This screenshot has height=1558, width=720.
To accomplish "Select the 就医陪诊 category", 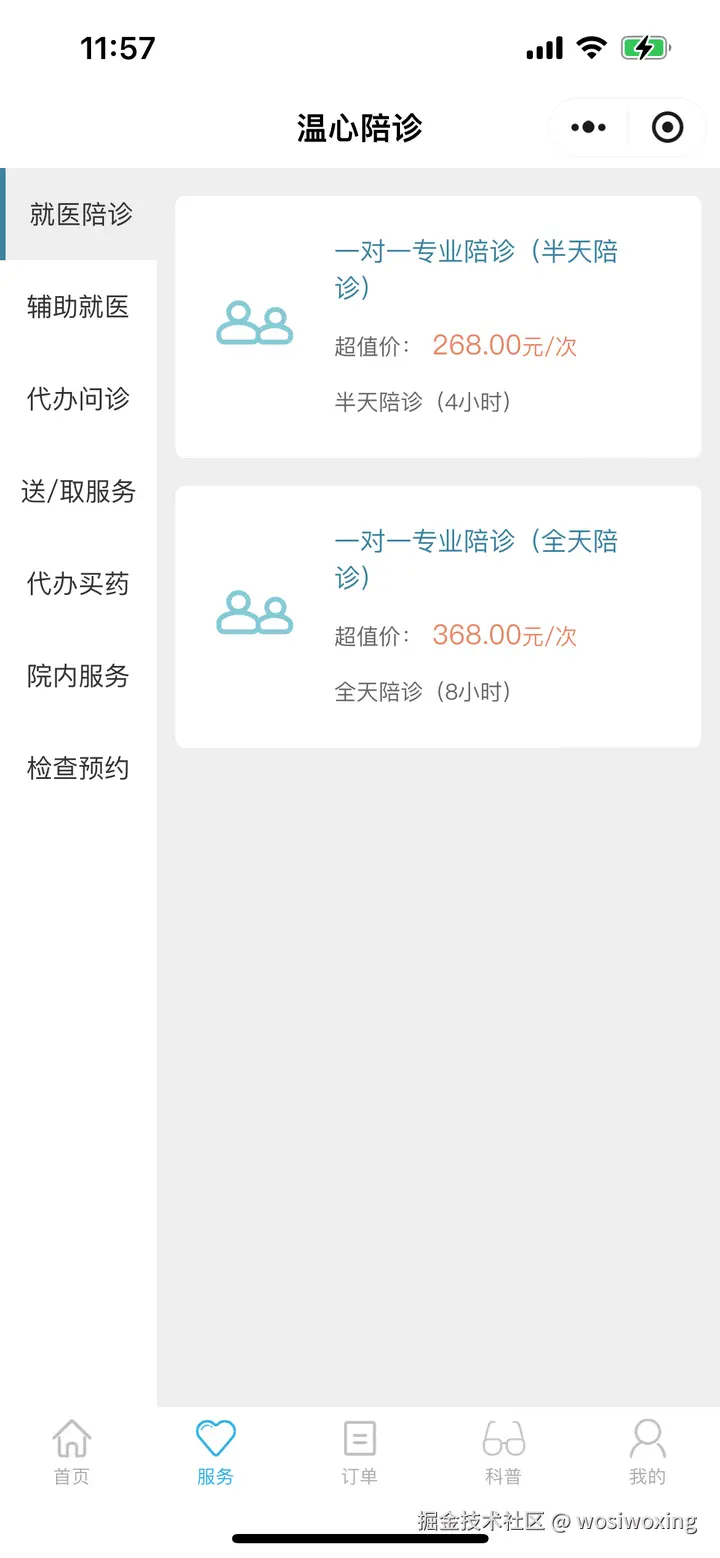I will tap(80, 214).
